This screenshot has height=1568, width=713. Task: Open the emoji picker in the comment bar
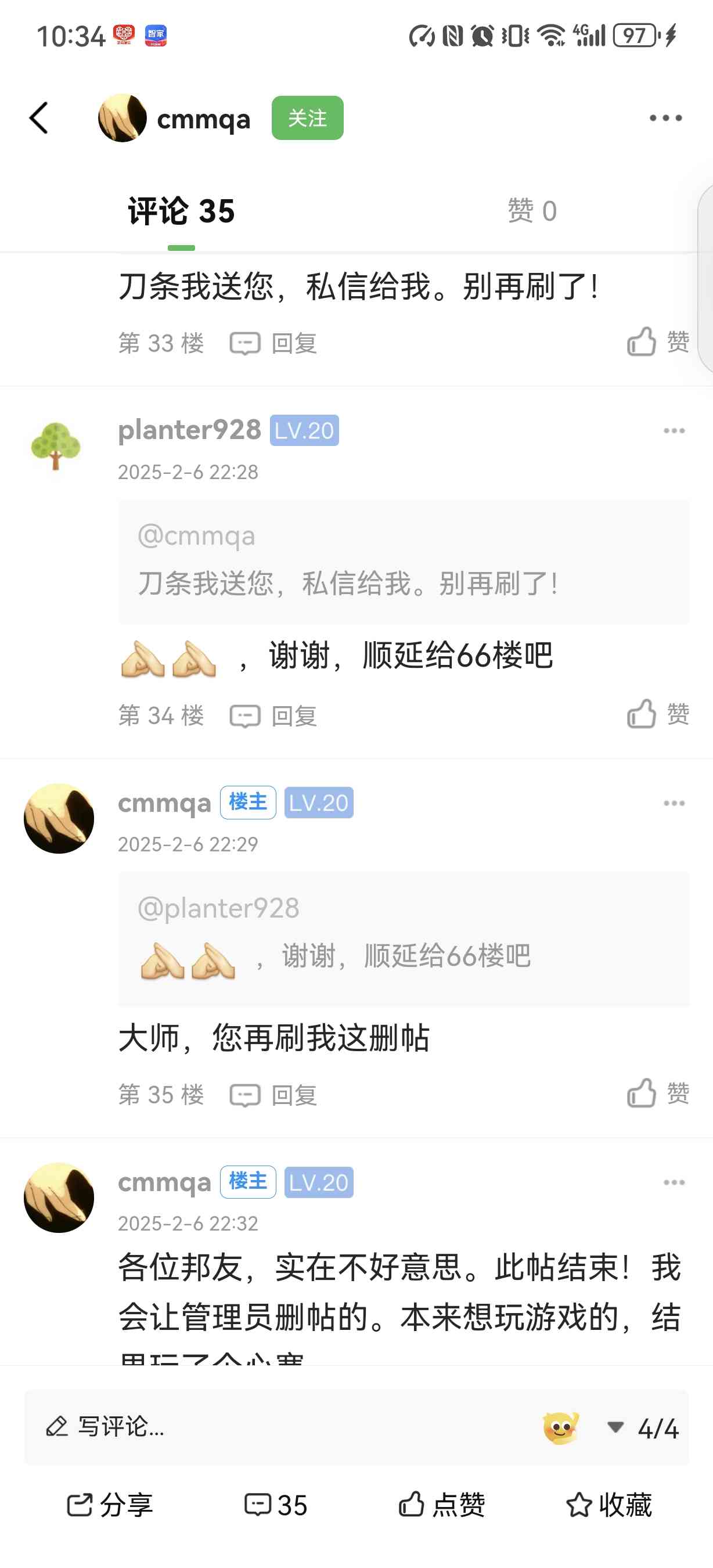[x=560, y=1428]
